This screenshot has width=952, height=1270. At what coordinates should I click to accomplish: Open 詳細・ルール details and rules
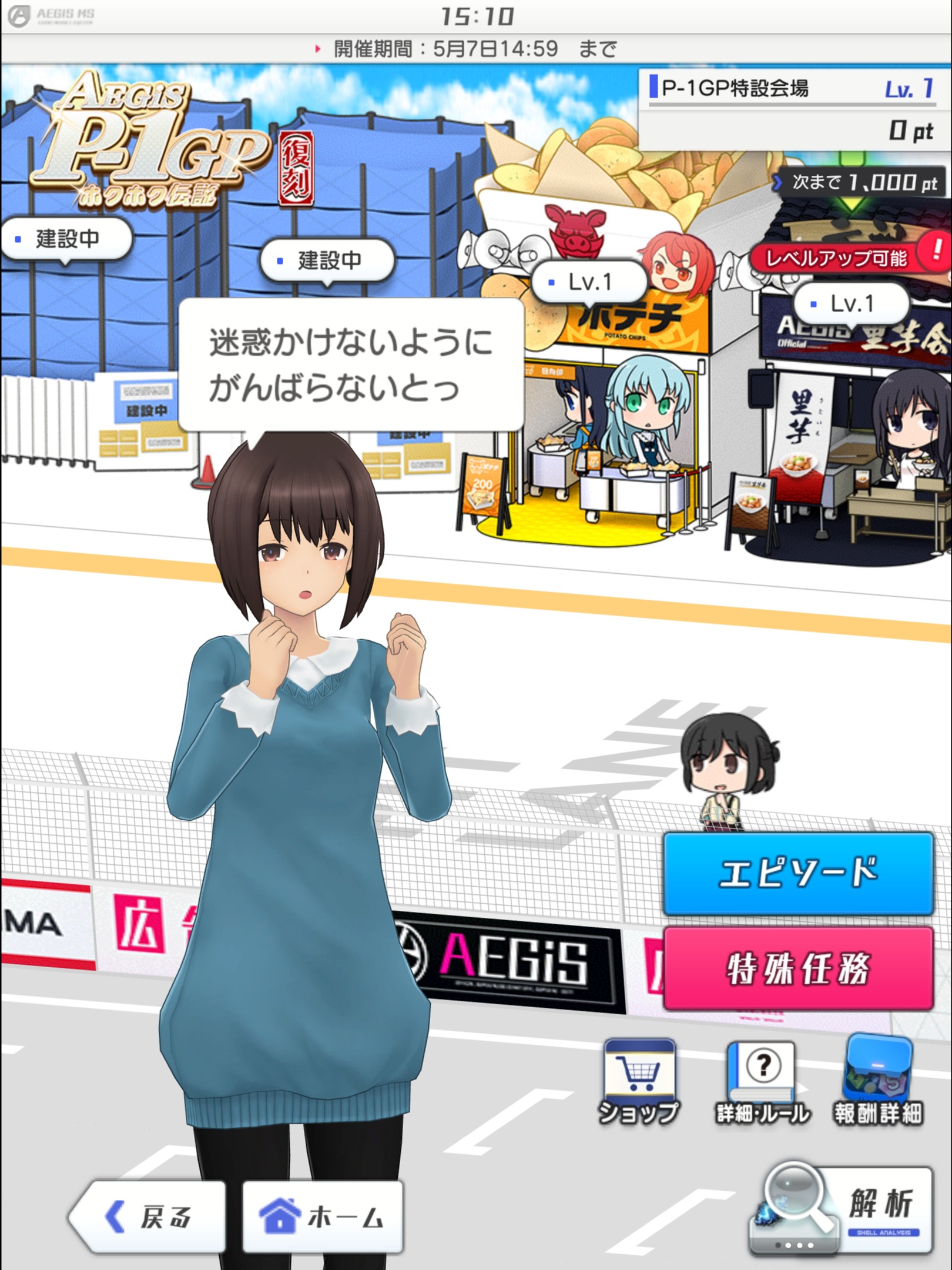click(762, 1083)
